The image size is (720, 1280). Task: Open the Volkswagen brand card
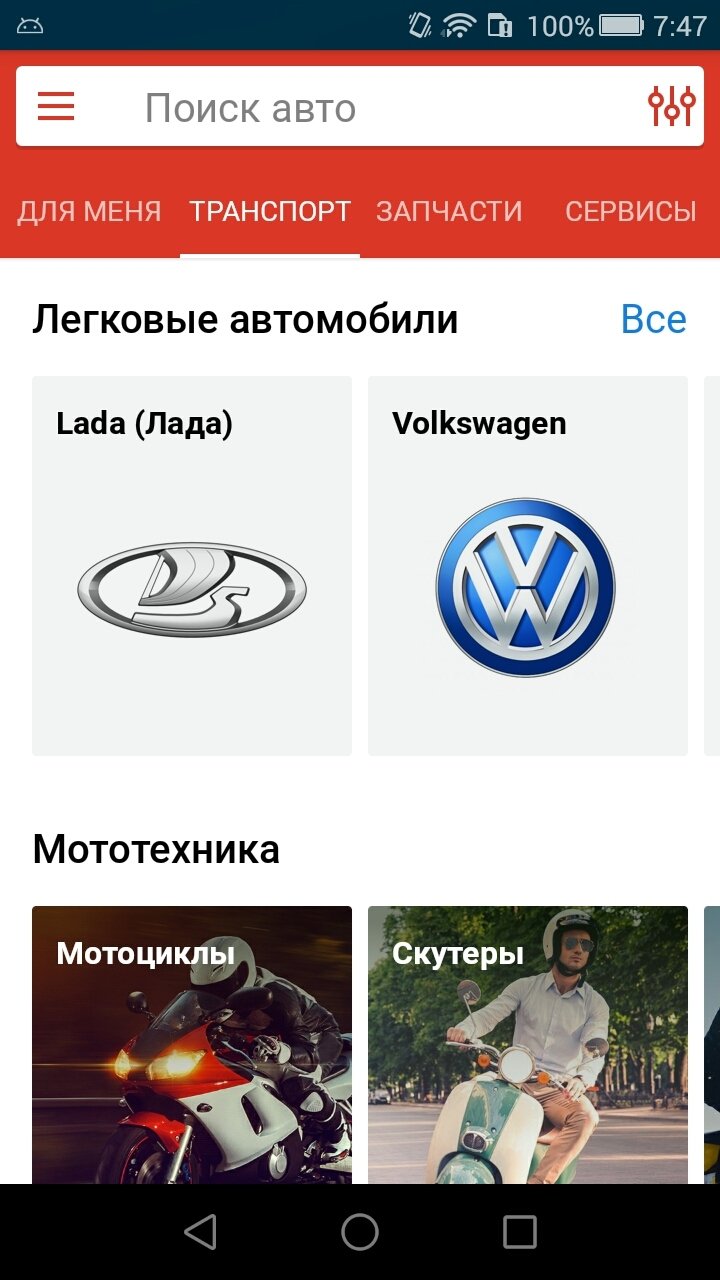click(528, 566)
